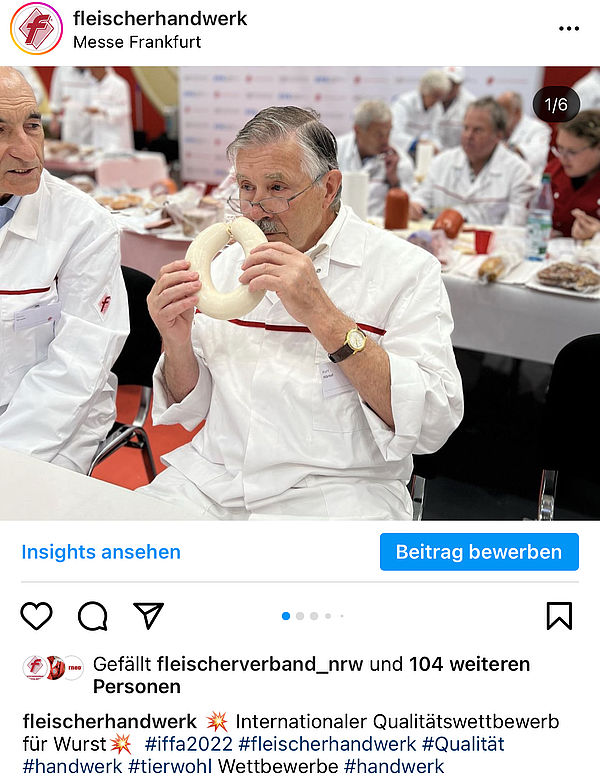This screenshot has height=781, width=600.
Task: Save the post with the bookmark icon
Action: coord(559,616)
